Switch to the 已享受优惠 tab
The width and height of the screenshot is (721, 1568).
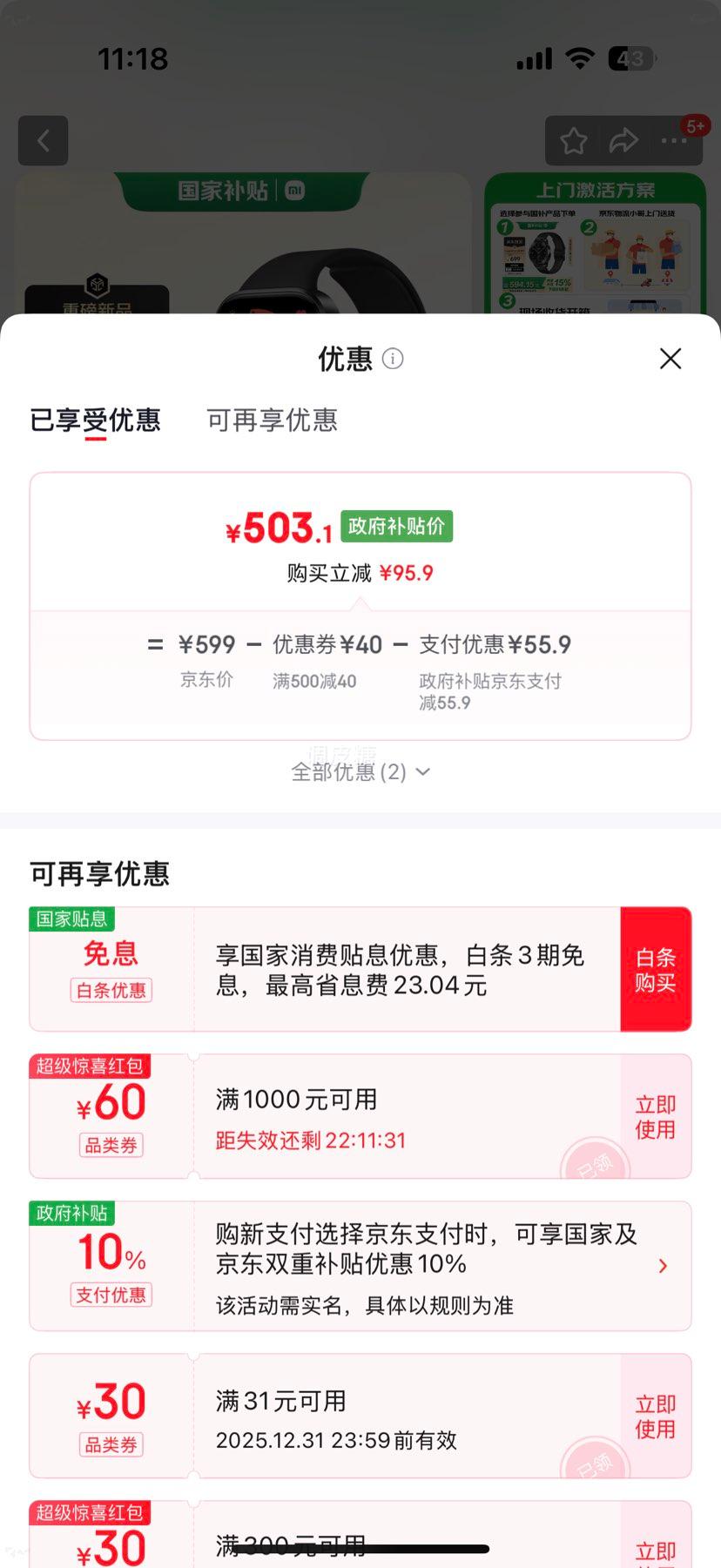tap(95, 421)
